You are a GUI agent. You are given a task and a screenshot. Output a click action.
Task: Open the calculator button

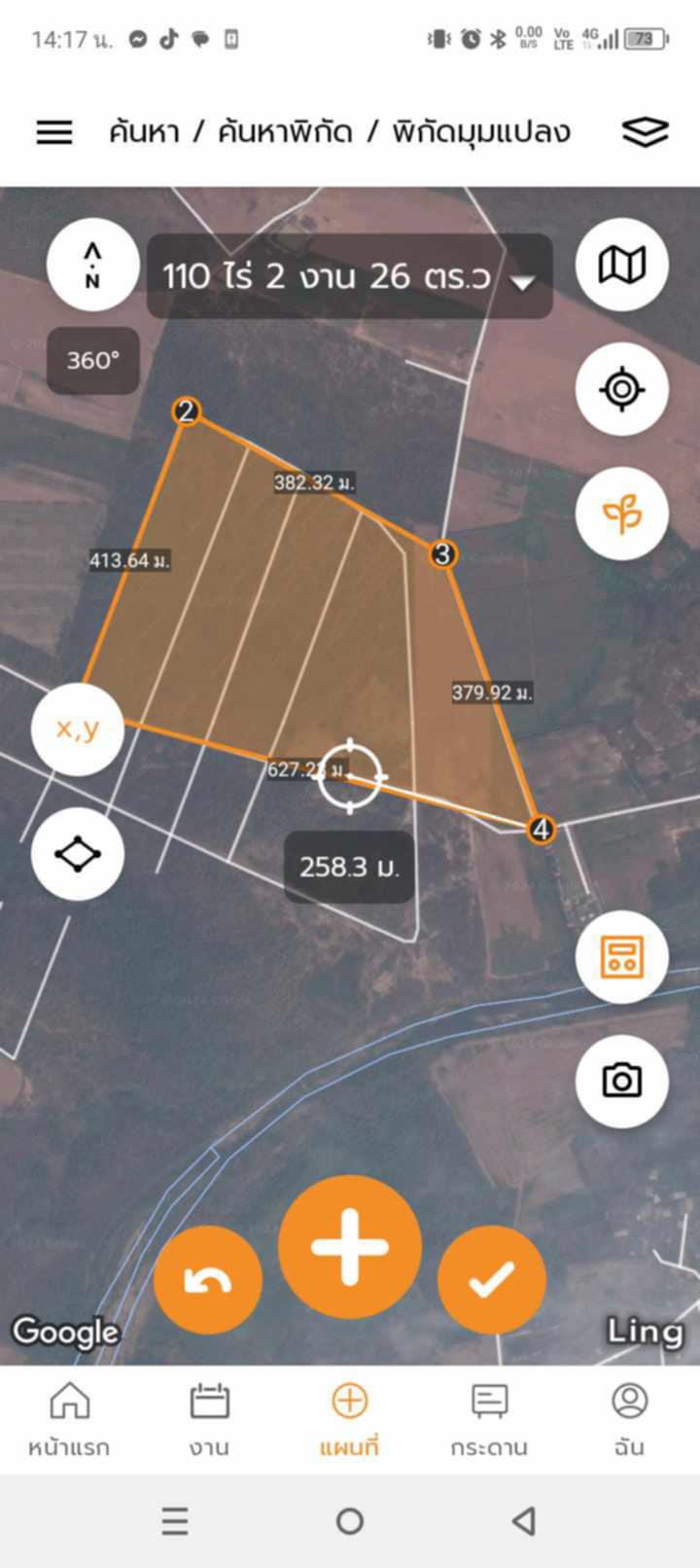pos(622,956)
